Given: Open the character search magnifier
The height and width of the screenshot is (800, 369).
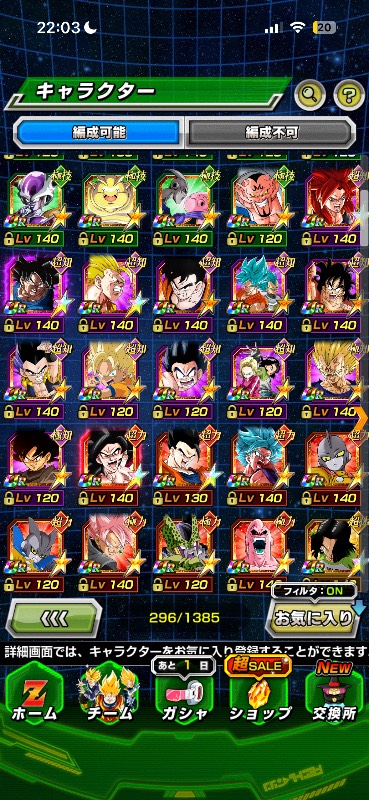Looking at the screenshot, I should point(311,94).
